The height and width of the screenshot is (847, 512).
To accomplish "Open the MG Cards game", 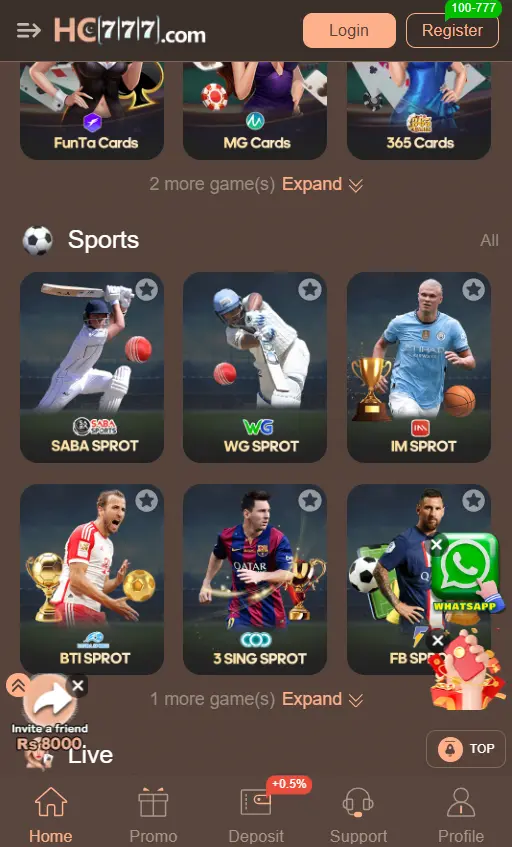I will 255,111.
